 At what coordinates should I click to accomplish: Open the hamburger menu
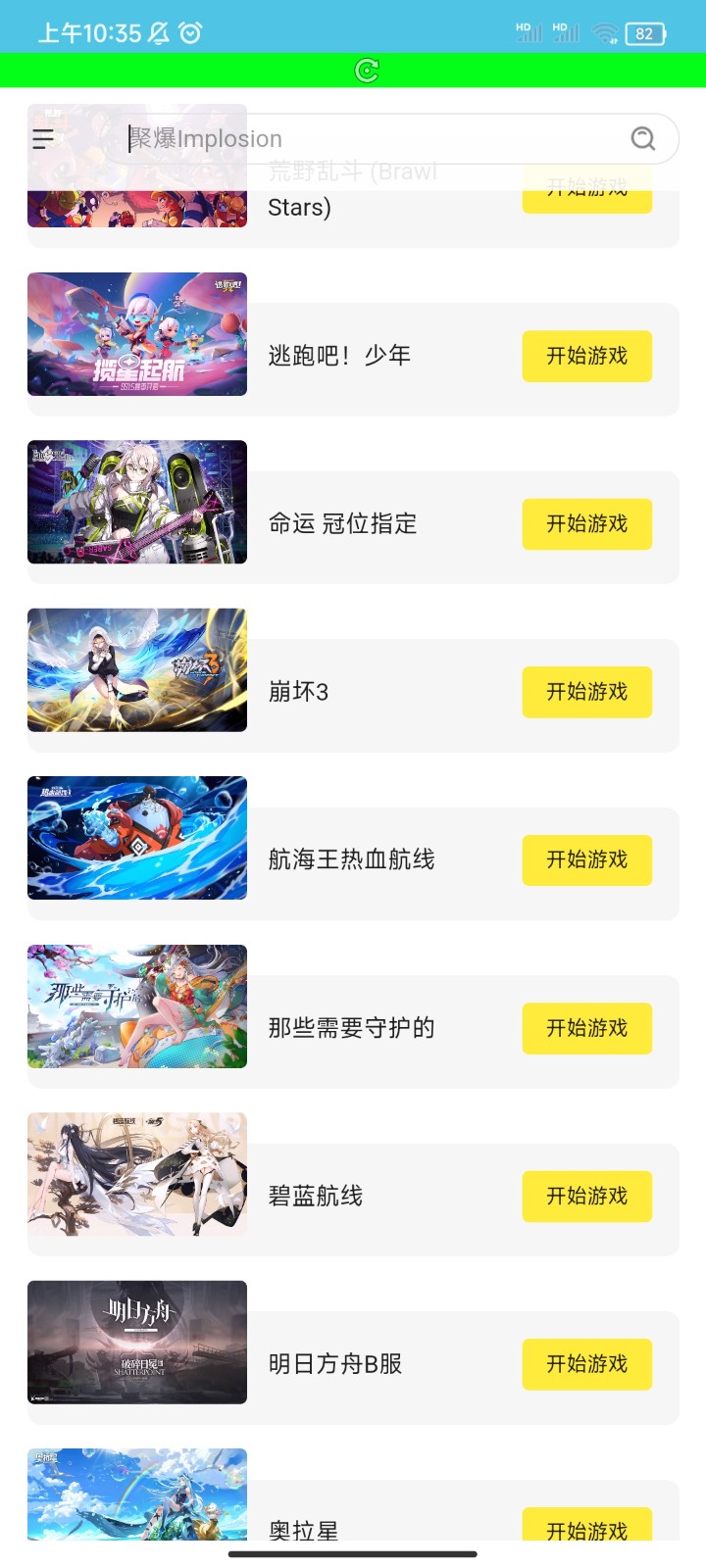(43, 139)
